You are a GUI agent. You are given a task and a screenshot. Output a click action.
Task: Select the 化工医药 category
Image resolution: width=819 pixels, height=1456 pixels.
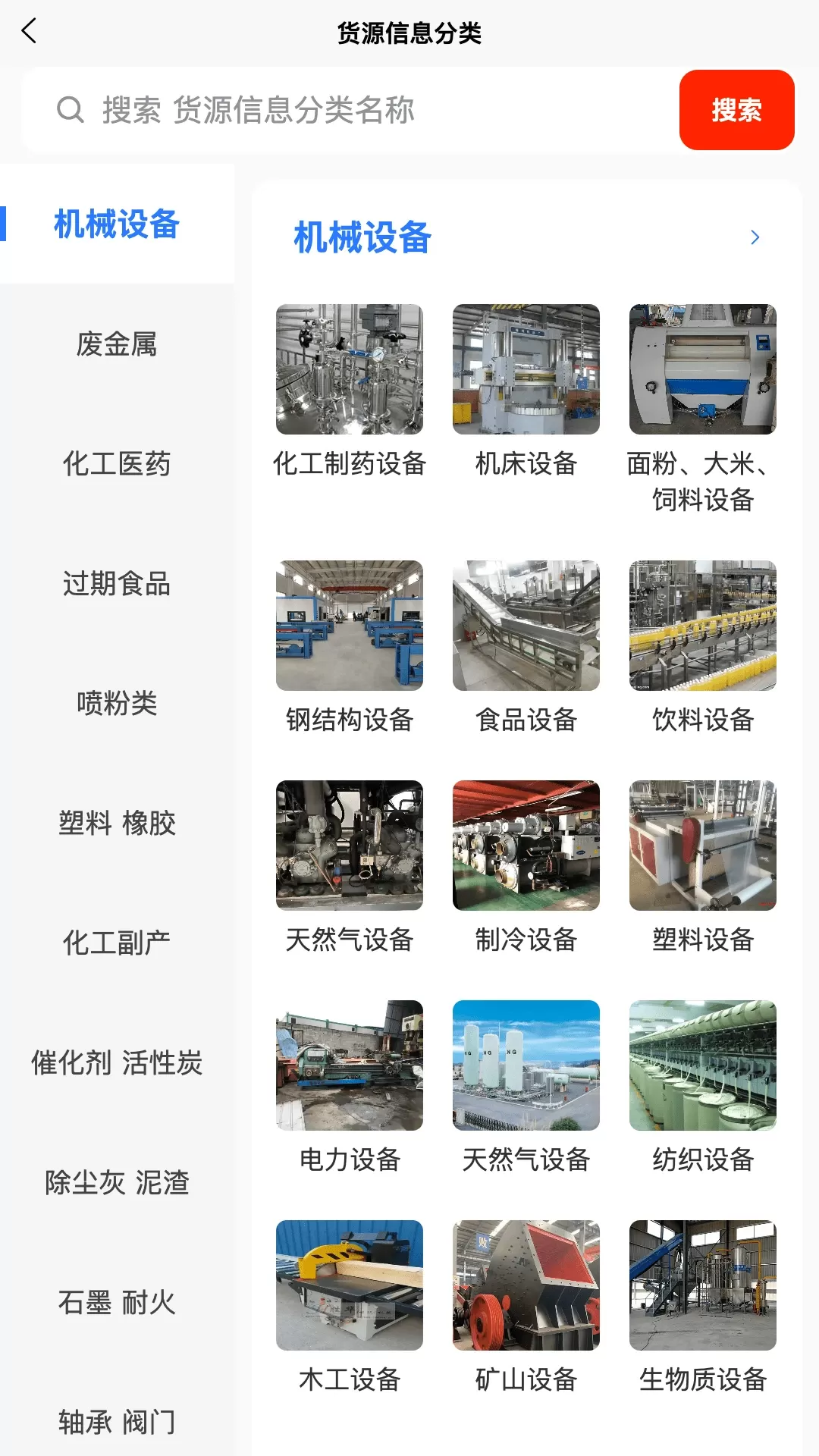(117, 463)
